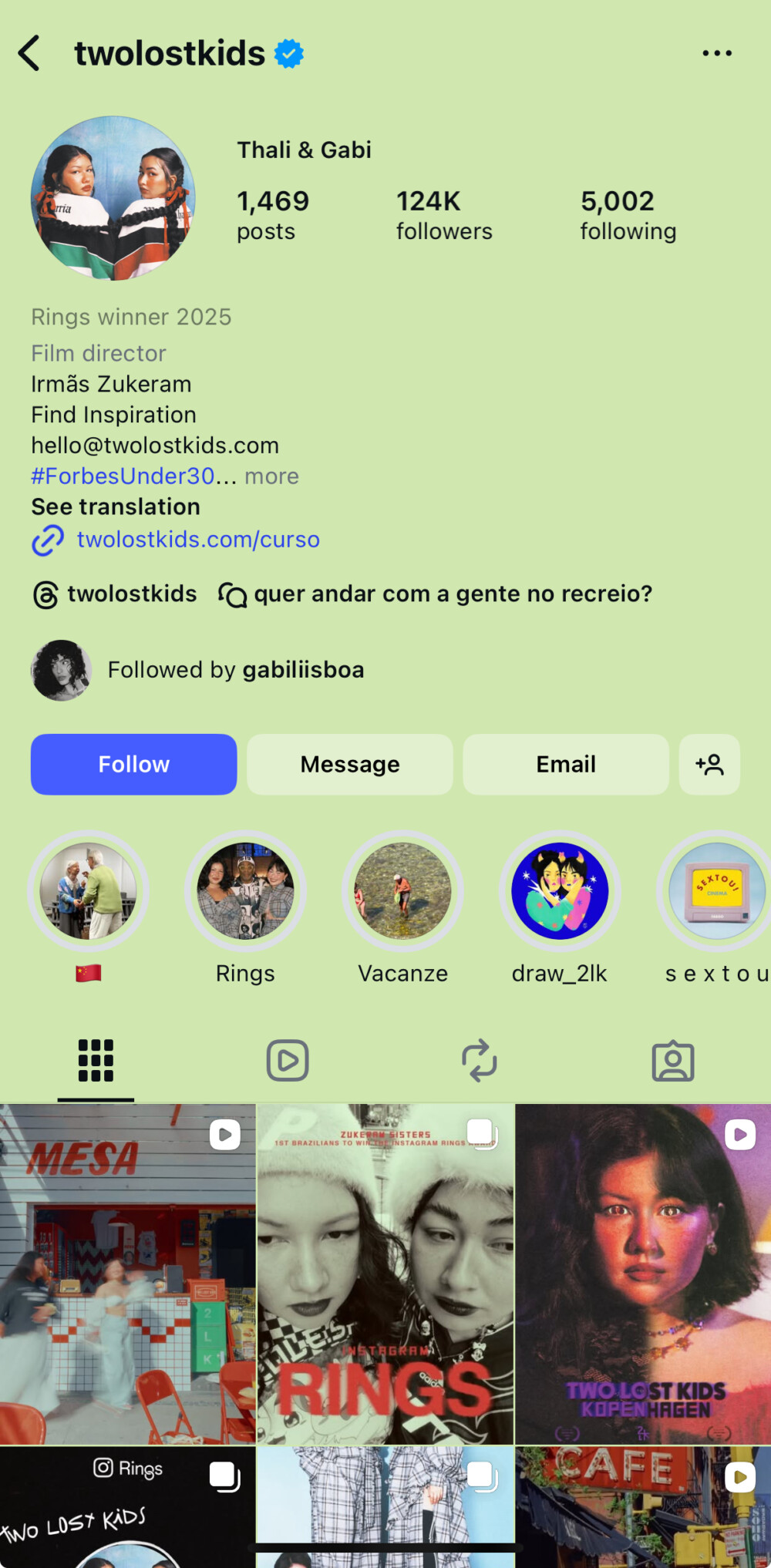Screen dimensions: 771x1568
Task: Switch to the Reels tab
Action: click(x=288, y=1061)
